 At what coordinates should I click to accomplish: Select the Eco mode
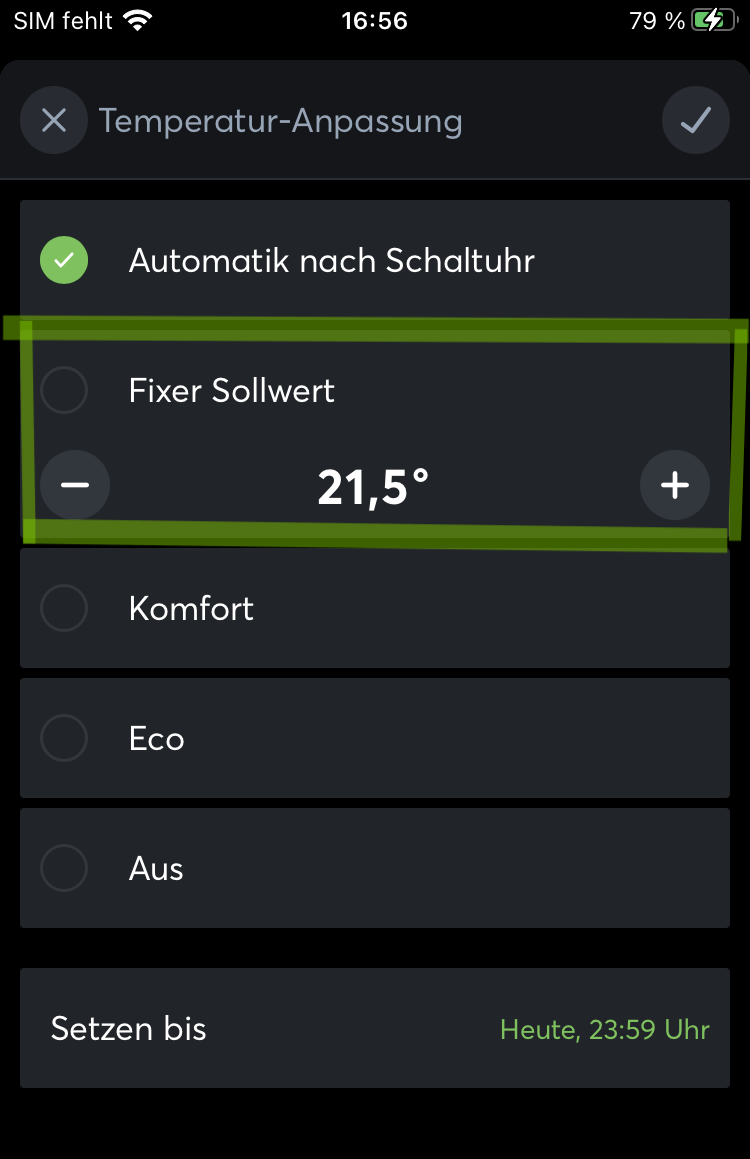tap(64, 738)
